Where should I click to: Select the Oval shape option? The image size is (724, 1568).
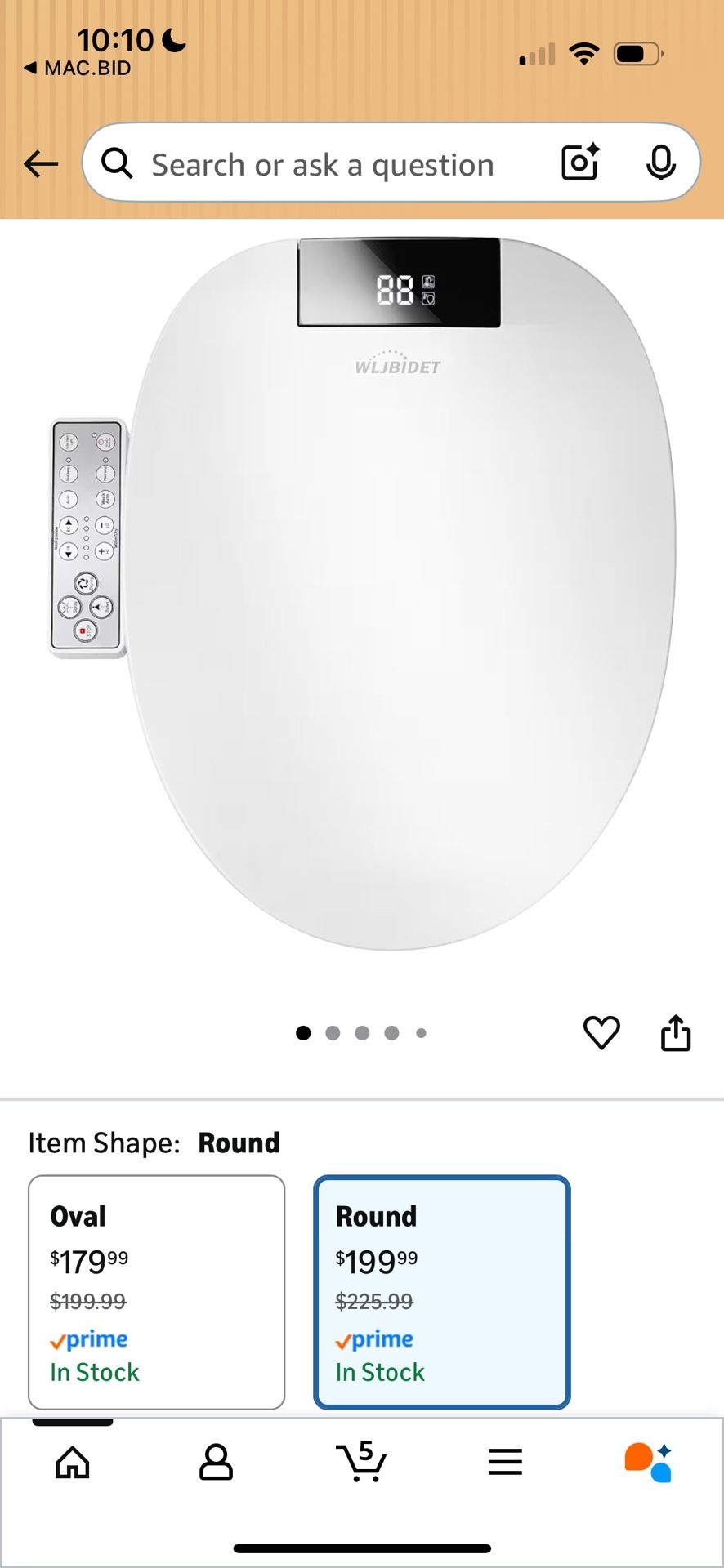(x=157, y=1291)
